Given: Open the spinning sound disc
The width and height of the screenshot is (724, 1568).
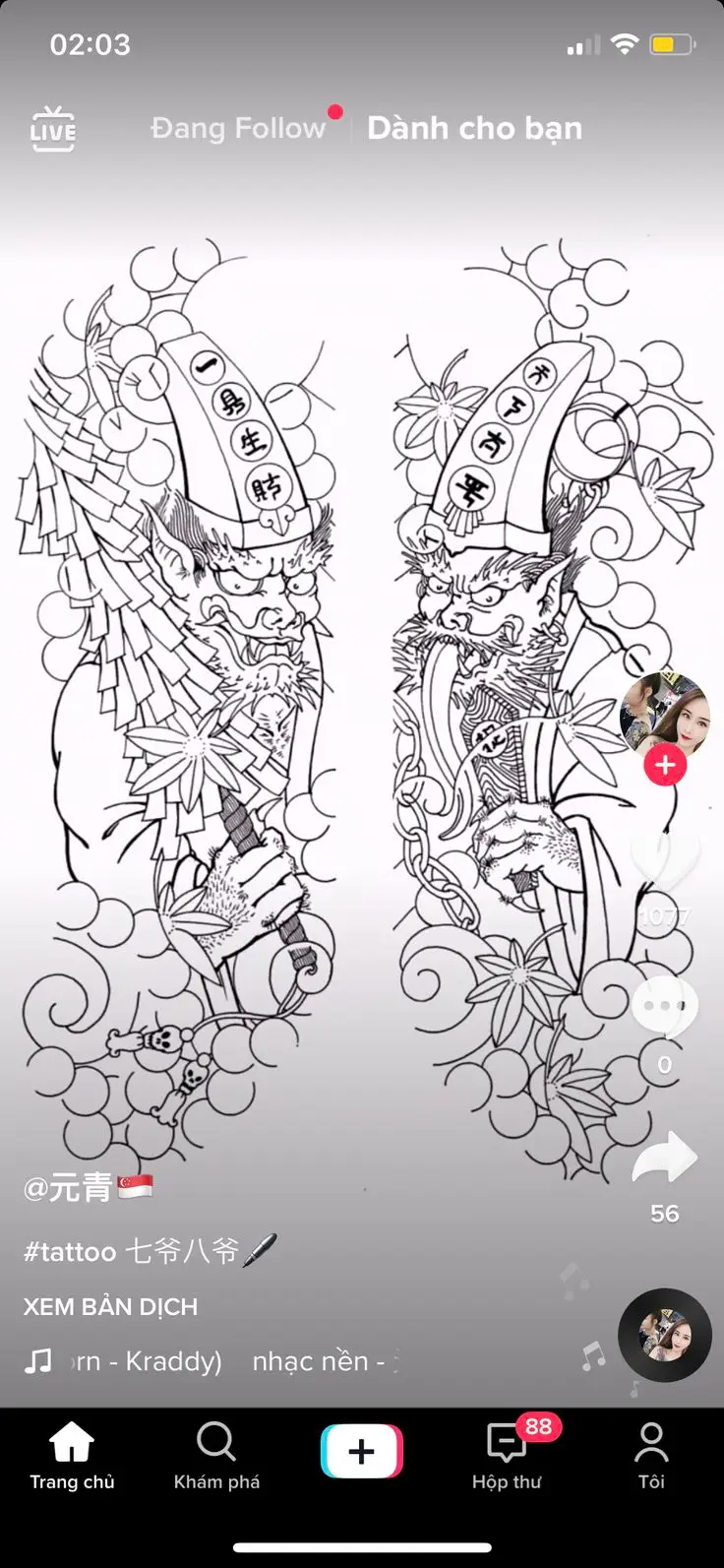Looking at the screenshot, I should (665, 1335).
